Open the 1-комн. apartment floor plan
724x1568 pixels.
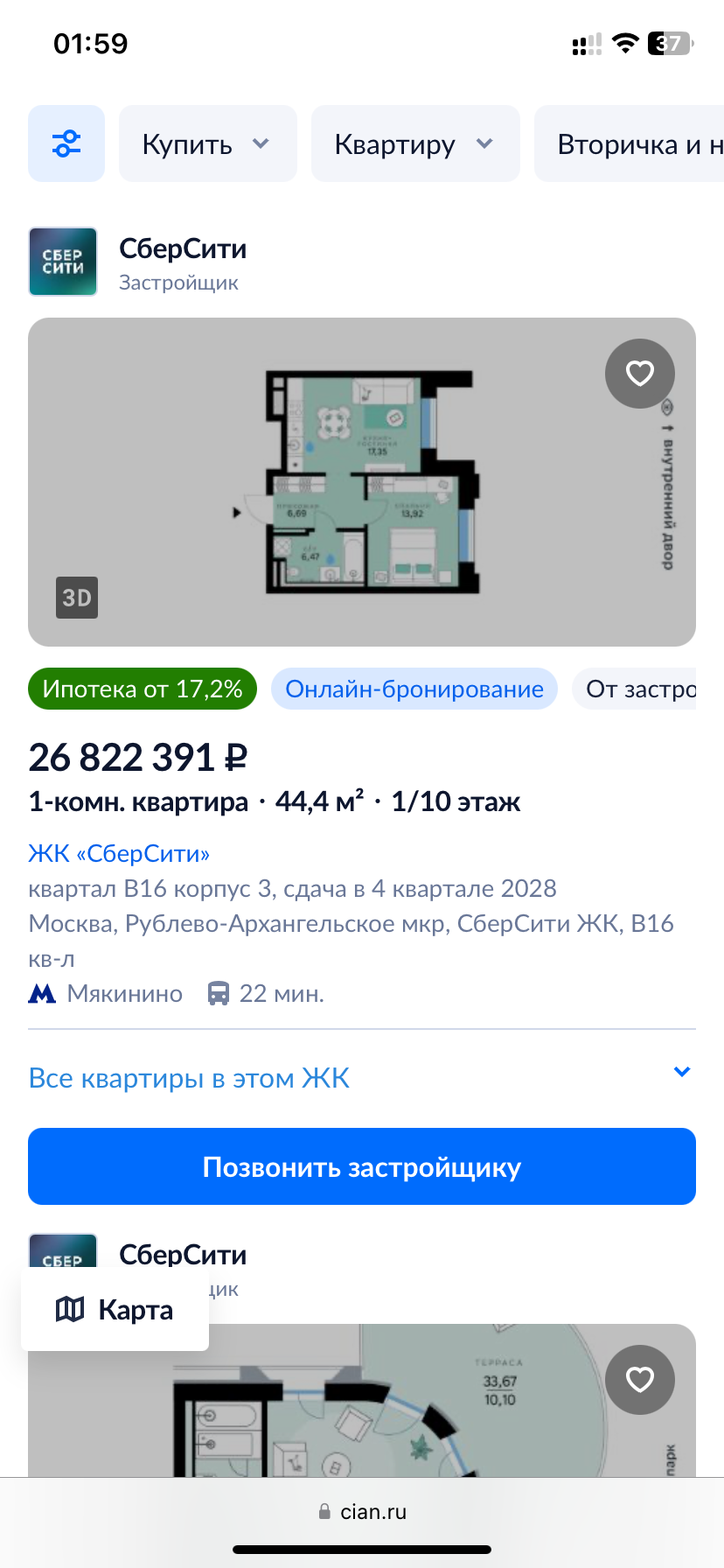point(362,481)
